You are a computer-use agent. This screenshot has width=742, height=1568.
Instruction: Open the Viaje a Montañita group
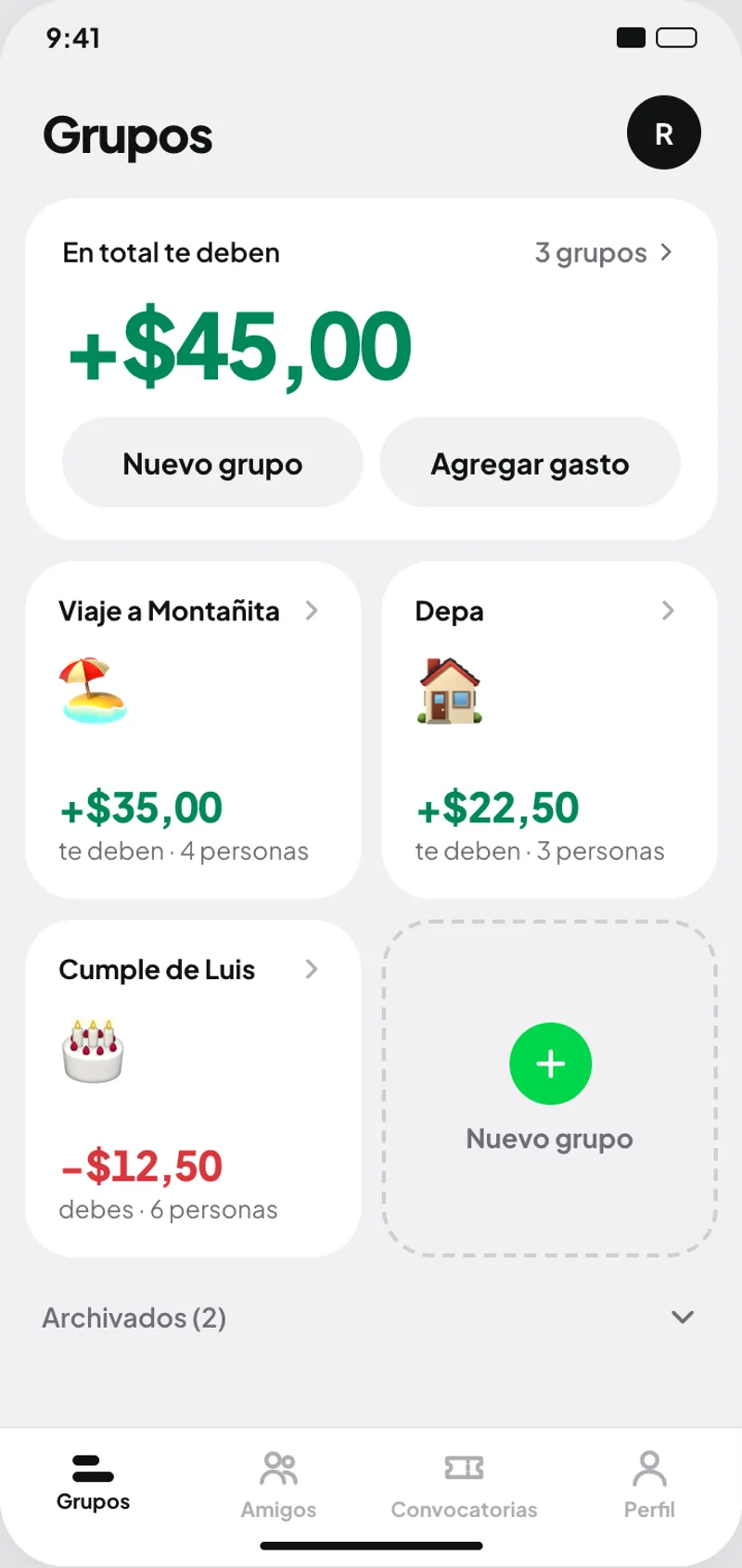(x=193, y=730)
